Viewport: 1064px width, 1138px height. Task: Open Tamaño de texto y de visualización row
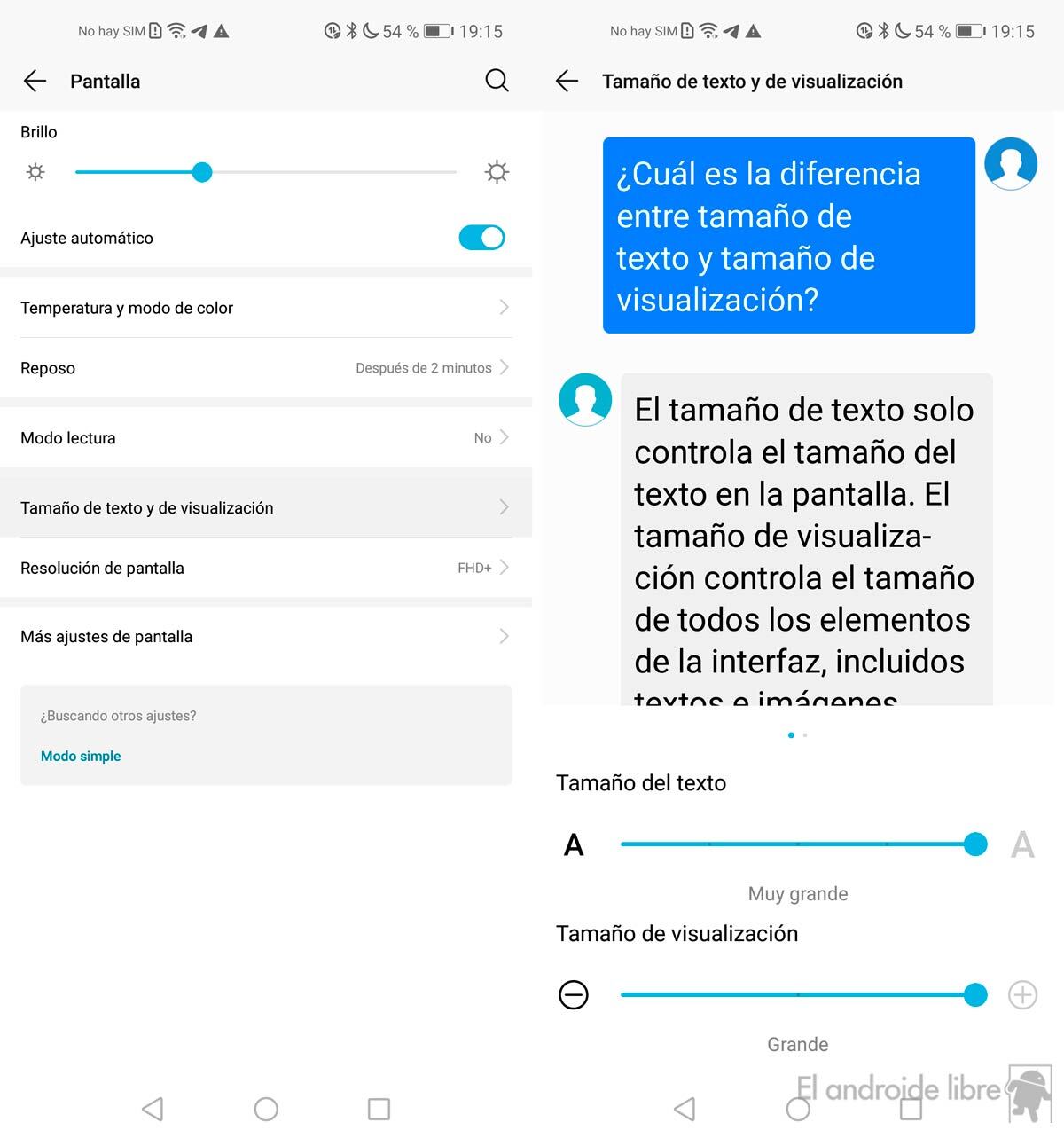[x=266, y=507]
